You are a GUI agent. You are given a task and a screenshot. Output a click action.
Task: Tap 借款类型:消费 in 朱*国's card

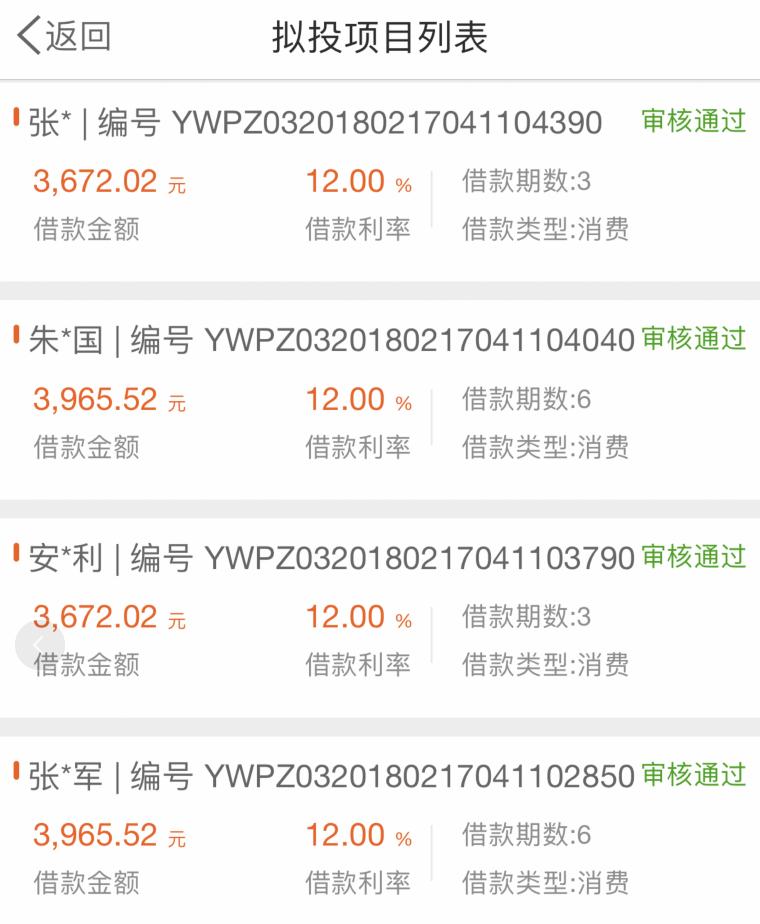548,445
